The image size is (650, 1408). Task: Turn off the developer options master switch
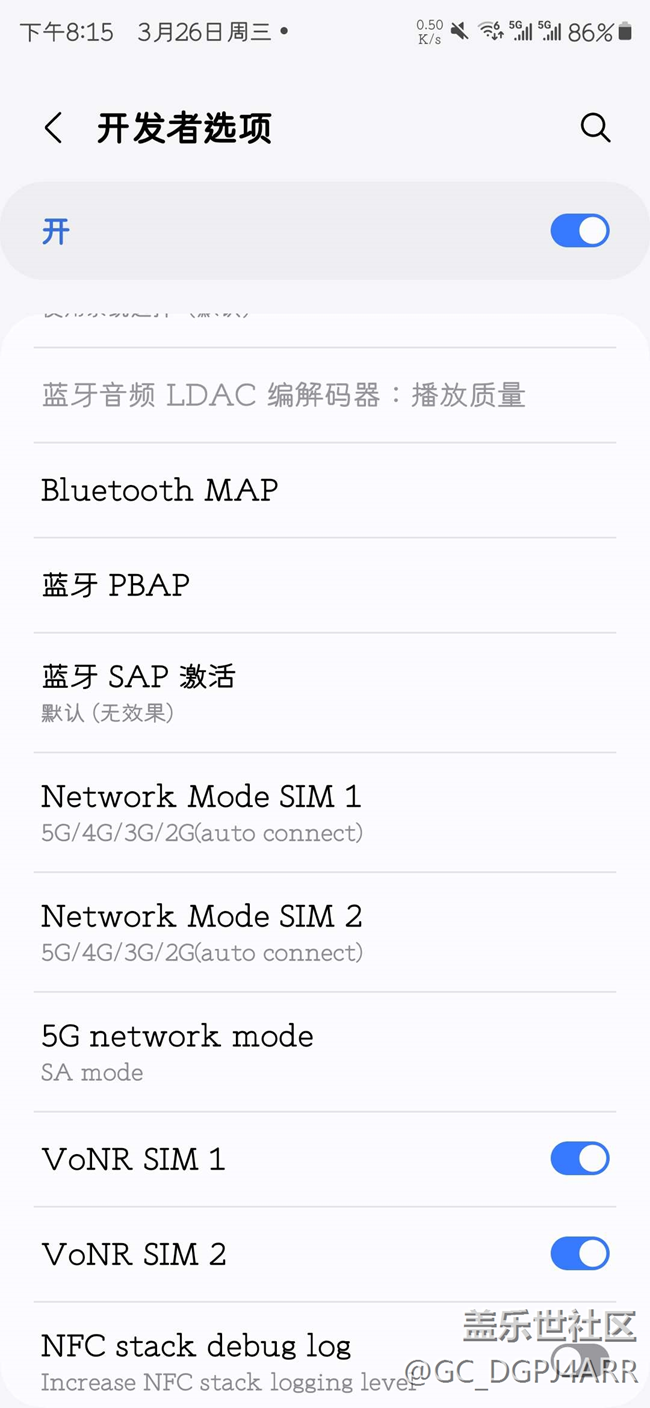579,231
